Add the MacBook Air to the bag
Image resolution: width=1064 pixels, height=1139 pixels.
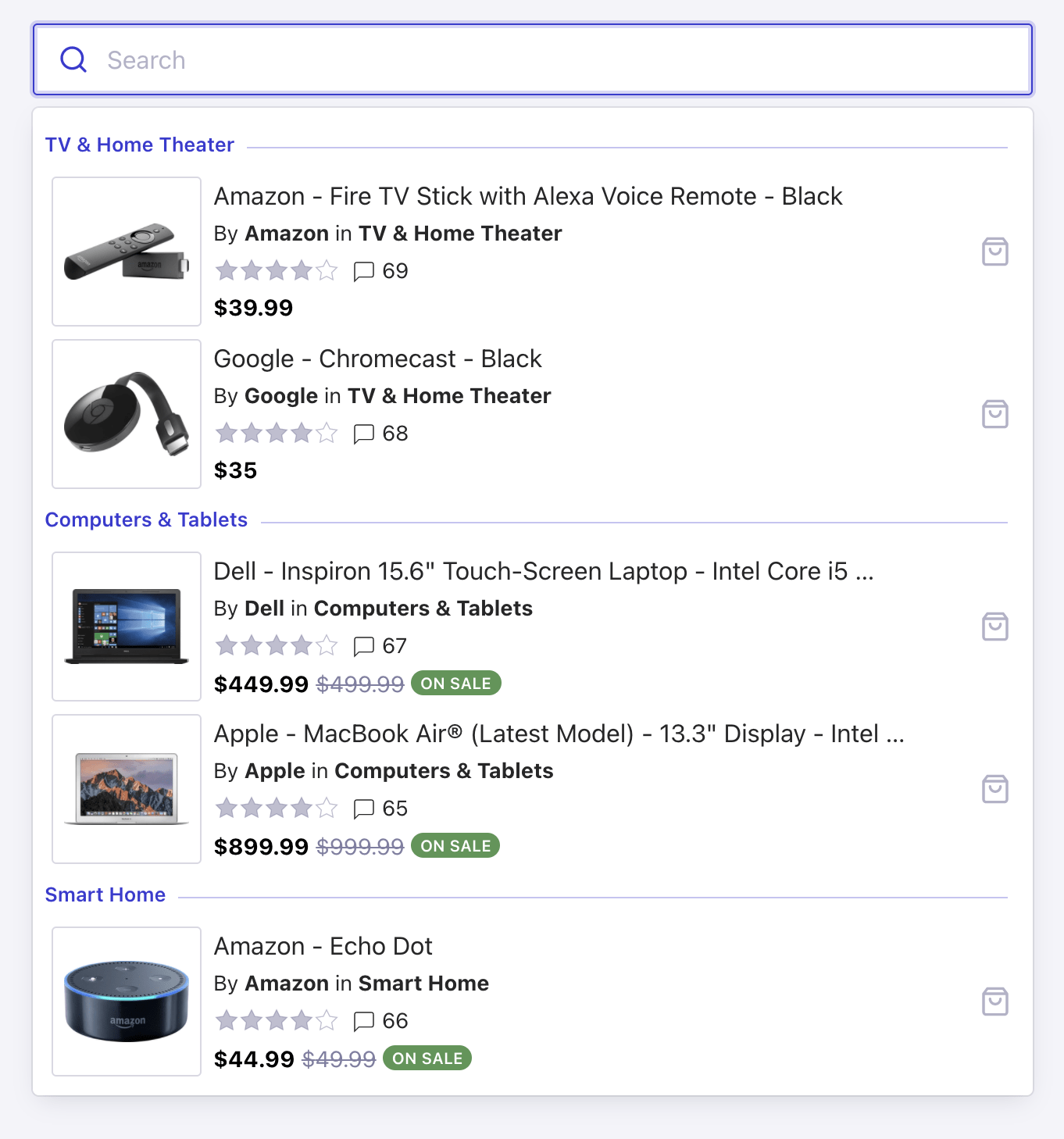994,789
